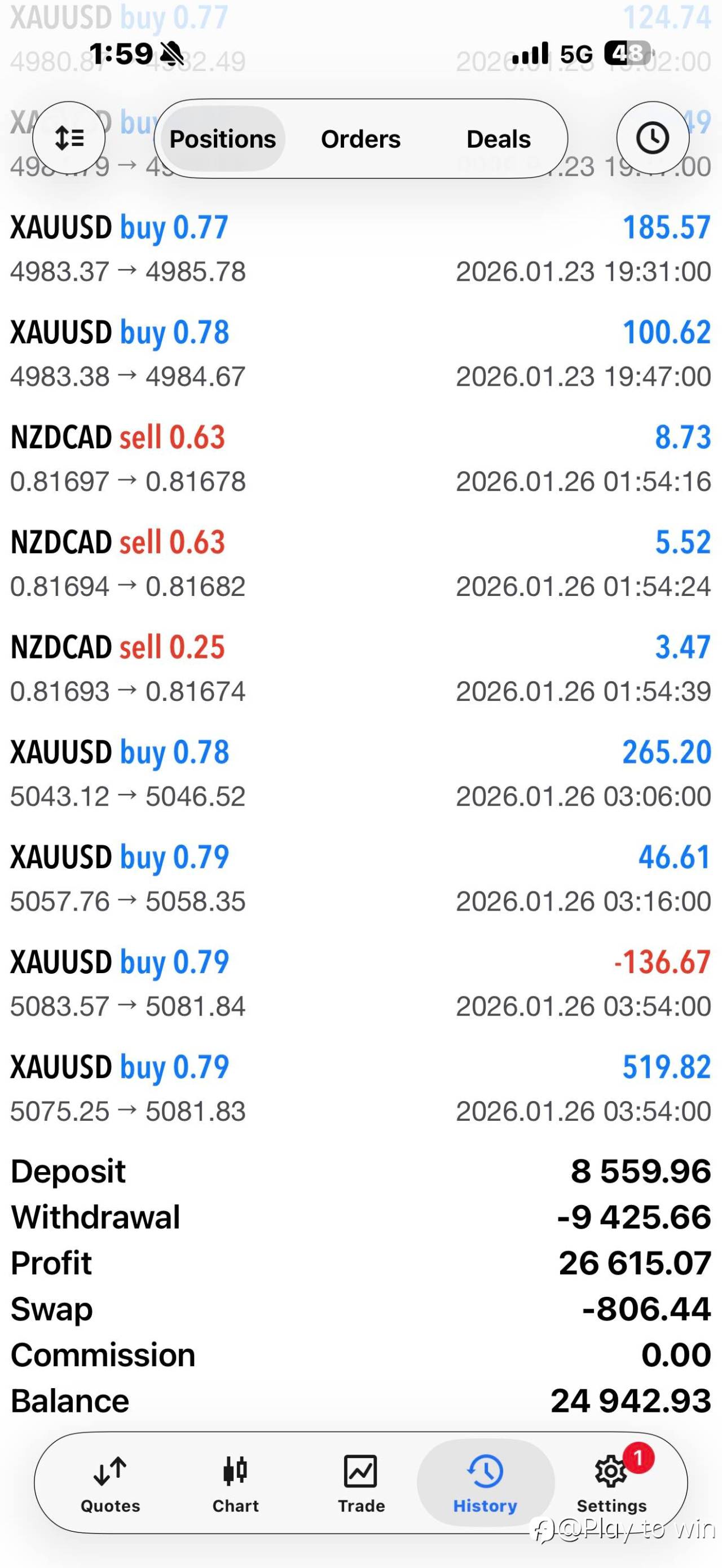This screenshot has height=1568, width=722.
Task: Expand the NZDCAD sell 0.25 position
Action: pyautogui.click(x=361, y=669)
